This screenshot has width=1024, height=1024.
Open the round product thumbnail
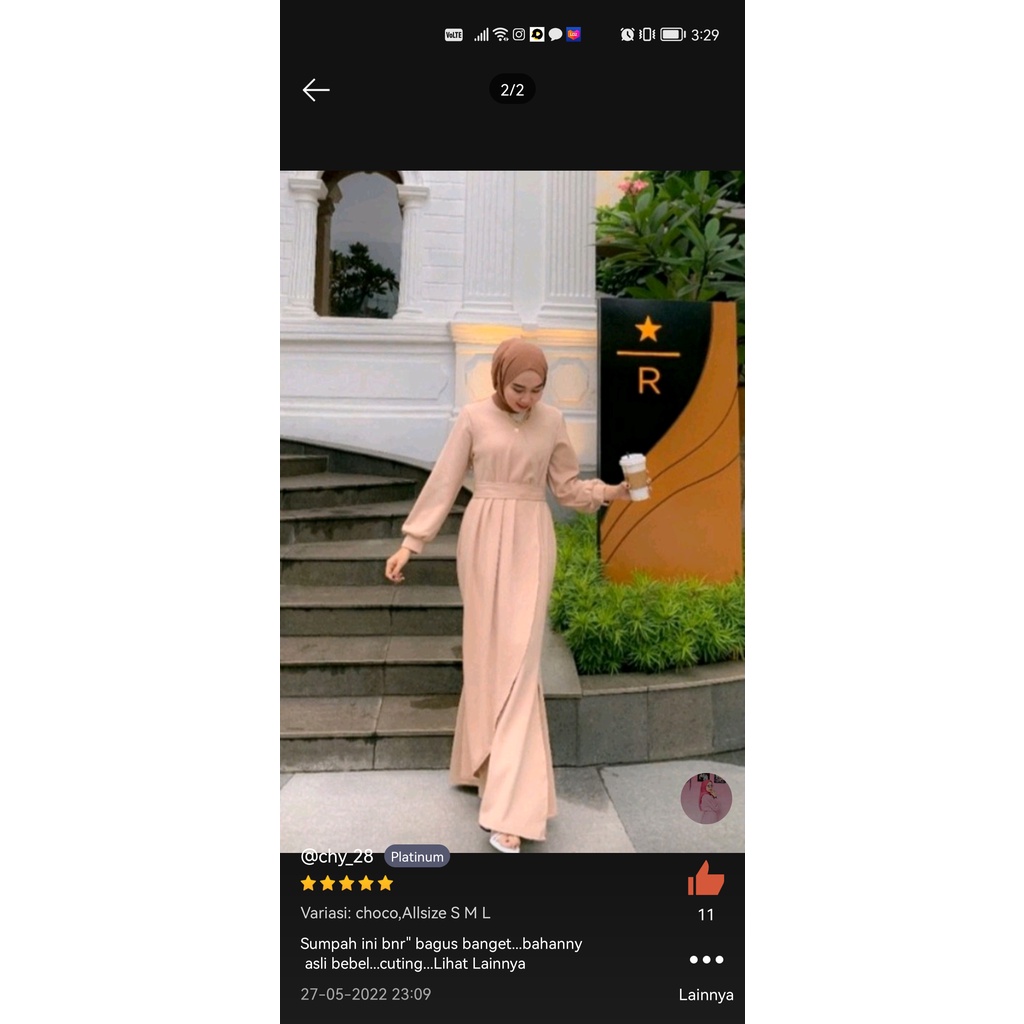[x=706, y=798]
